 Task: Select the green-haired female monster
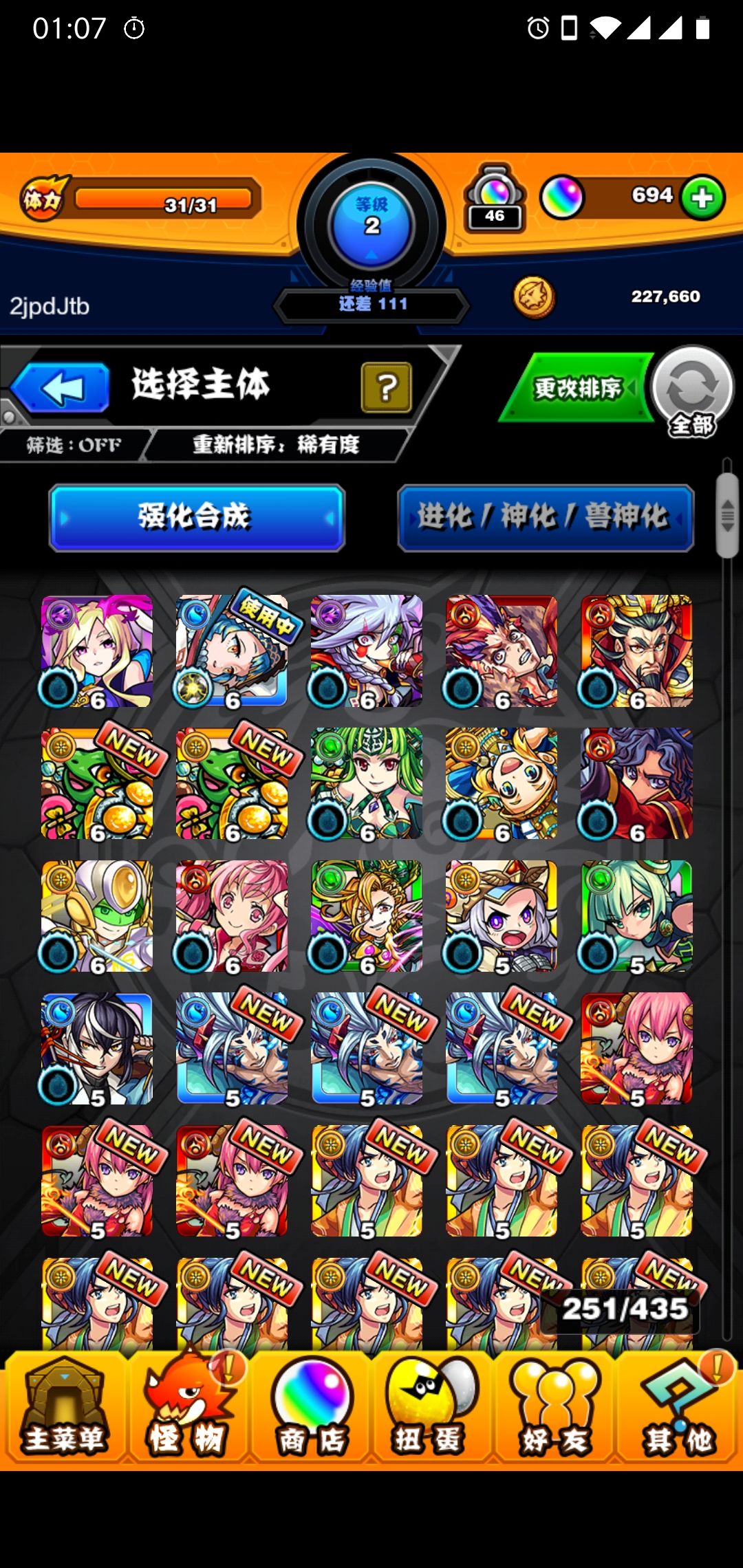pos(367,783)
